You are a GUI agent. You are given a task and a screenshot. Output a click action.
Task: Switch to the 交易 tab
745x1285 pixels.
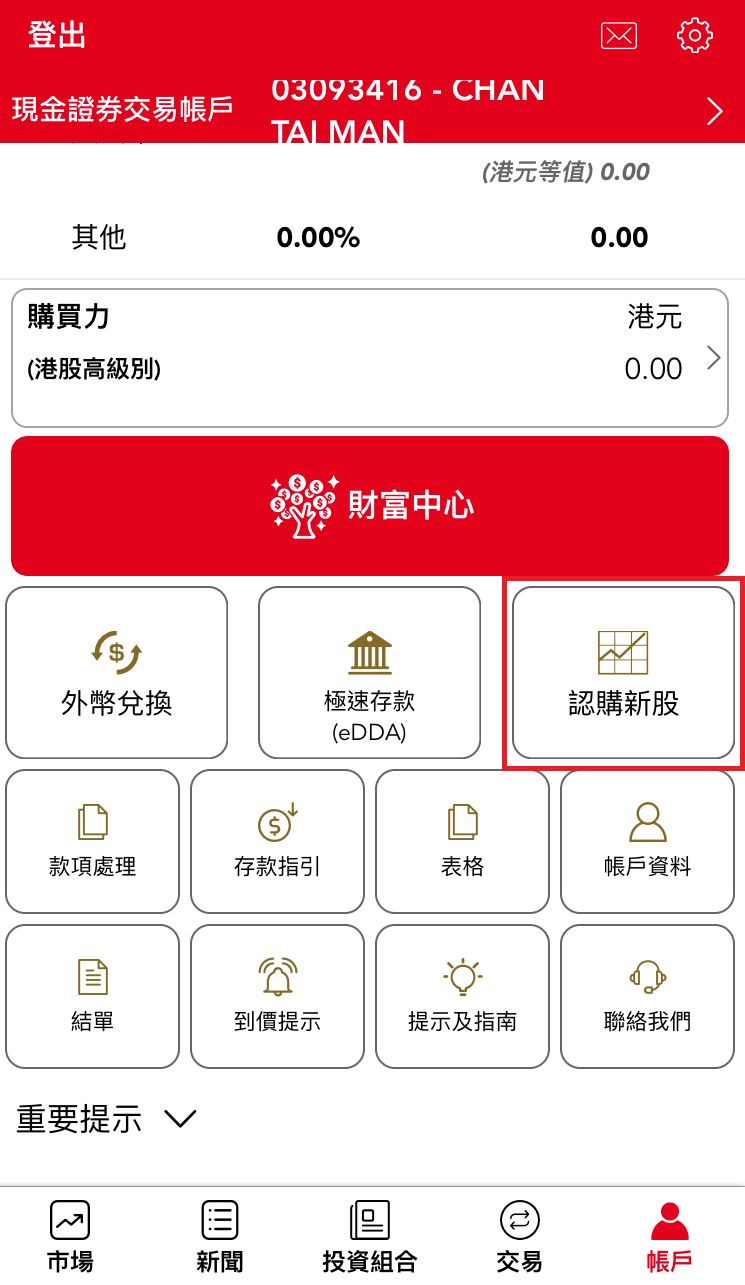[520, 1237]
